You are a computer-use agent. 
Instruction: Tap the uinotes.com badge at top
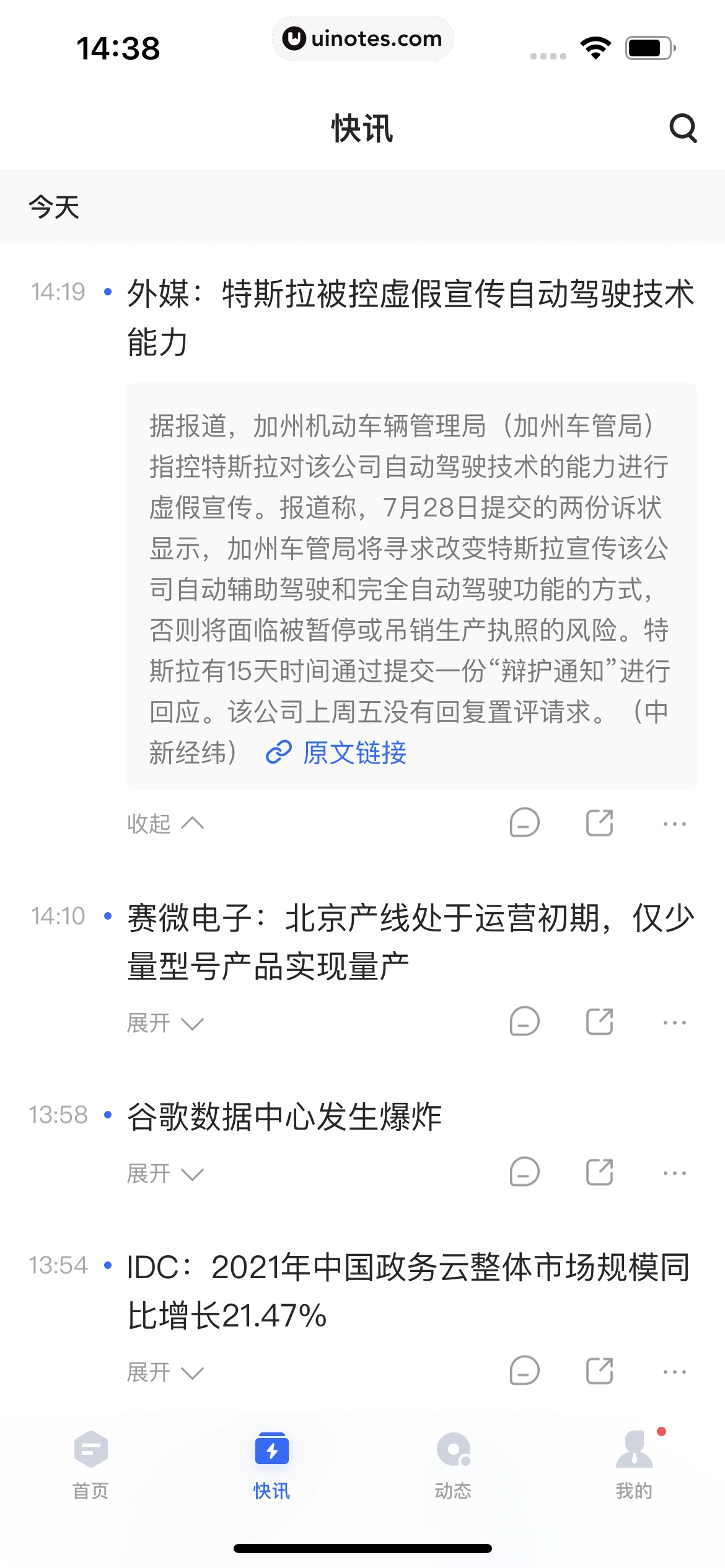(x=362, y=38)
